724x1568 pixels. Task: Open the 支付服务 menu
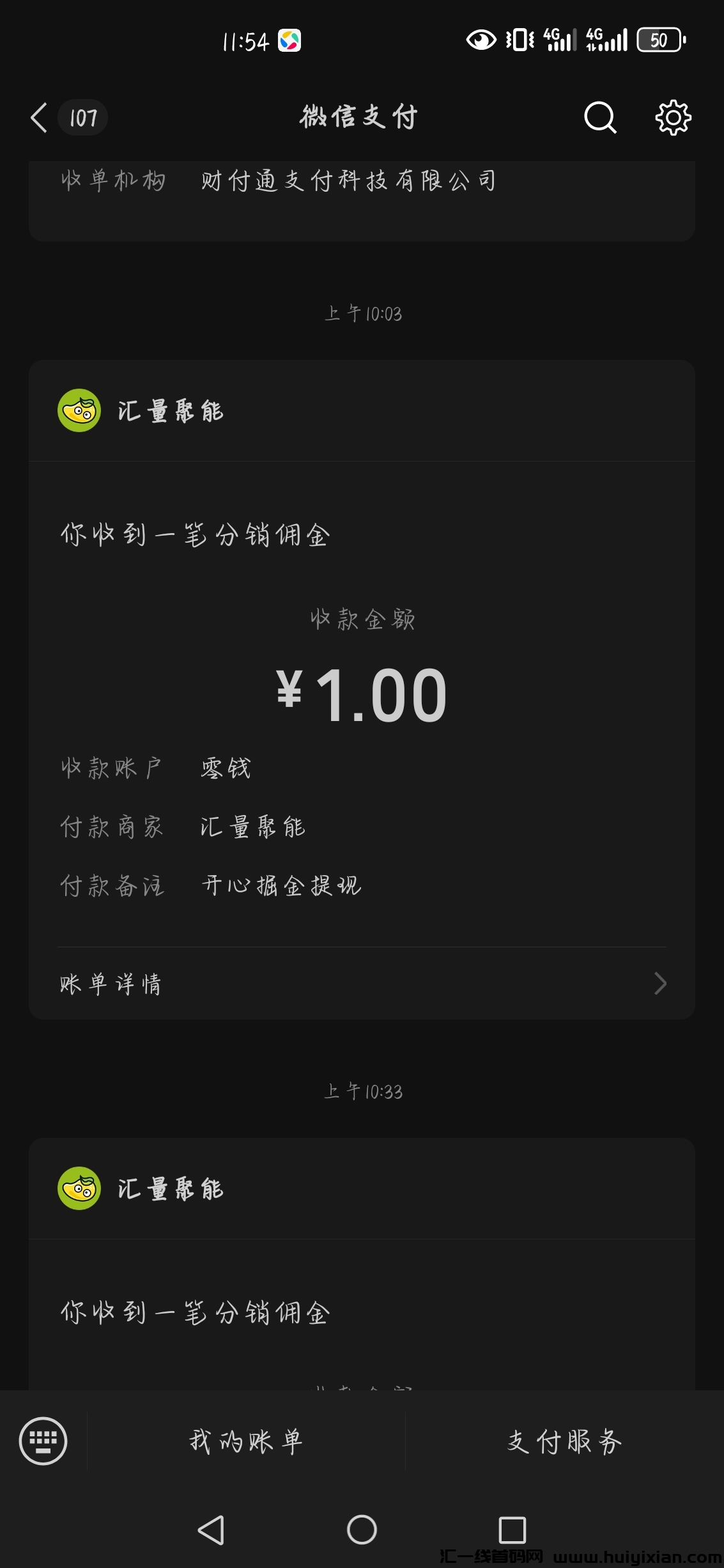point(564,1441)
